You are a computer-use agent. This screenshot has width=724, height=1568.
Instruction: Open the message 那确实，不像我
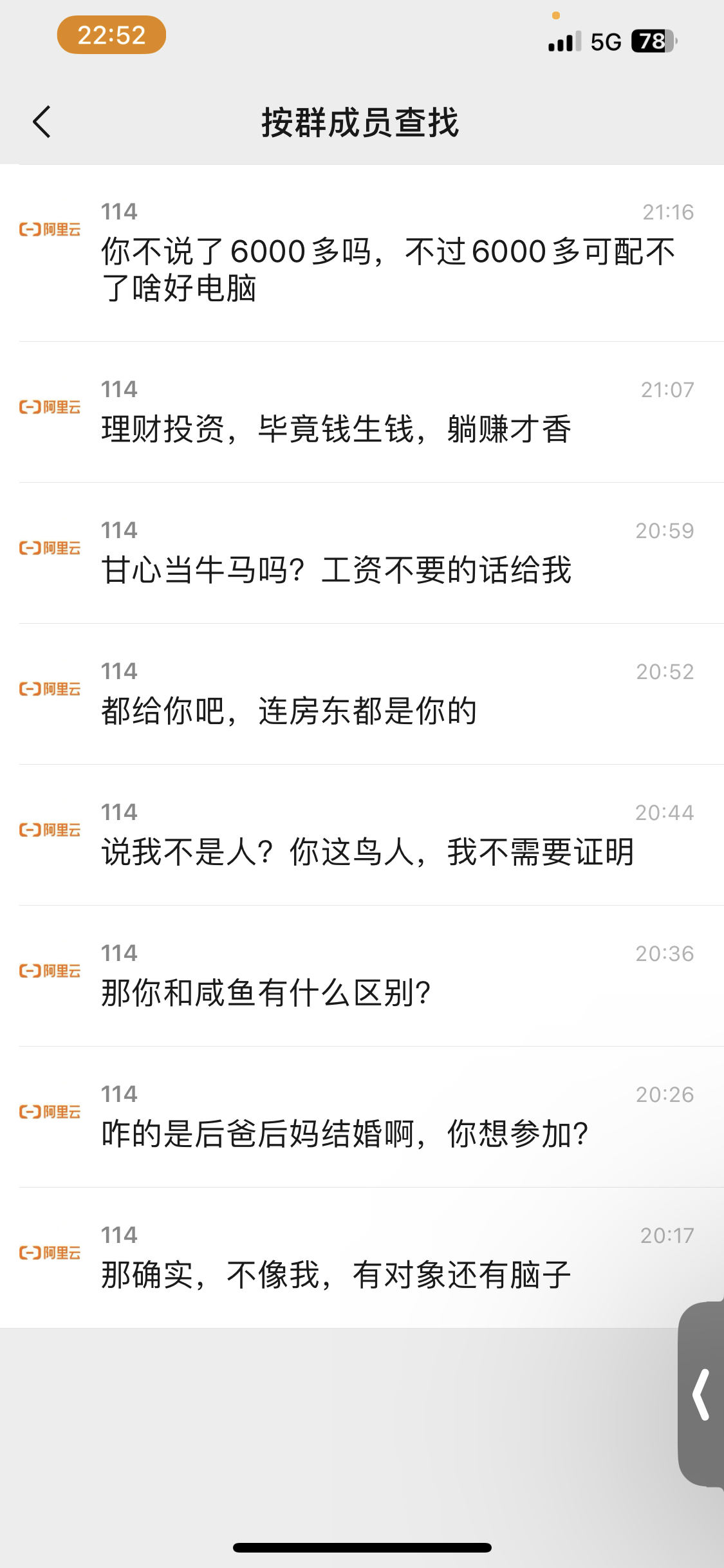pos(362,1258)
